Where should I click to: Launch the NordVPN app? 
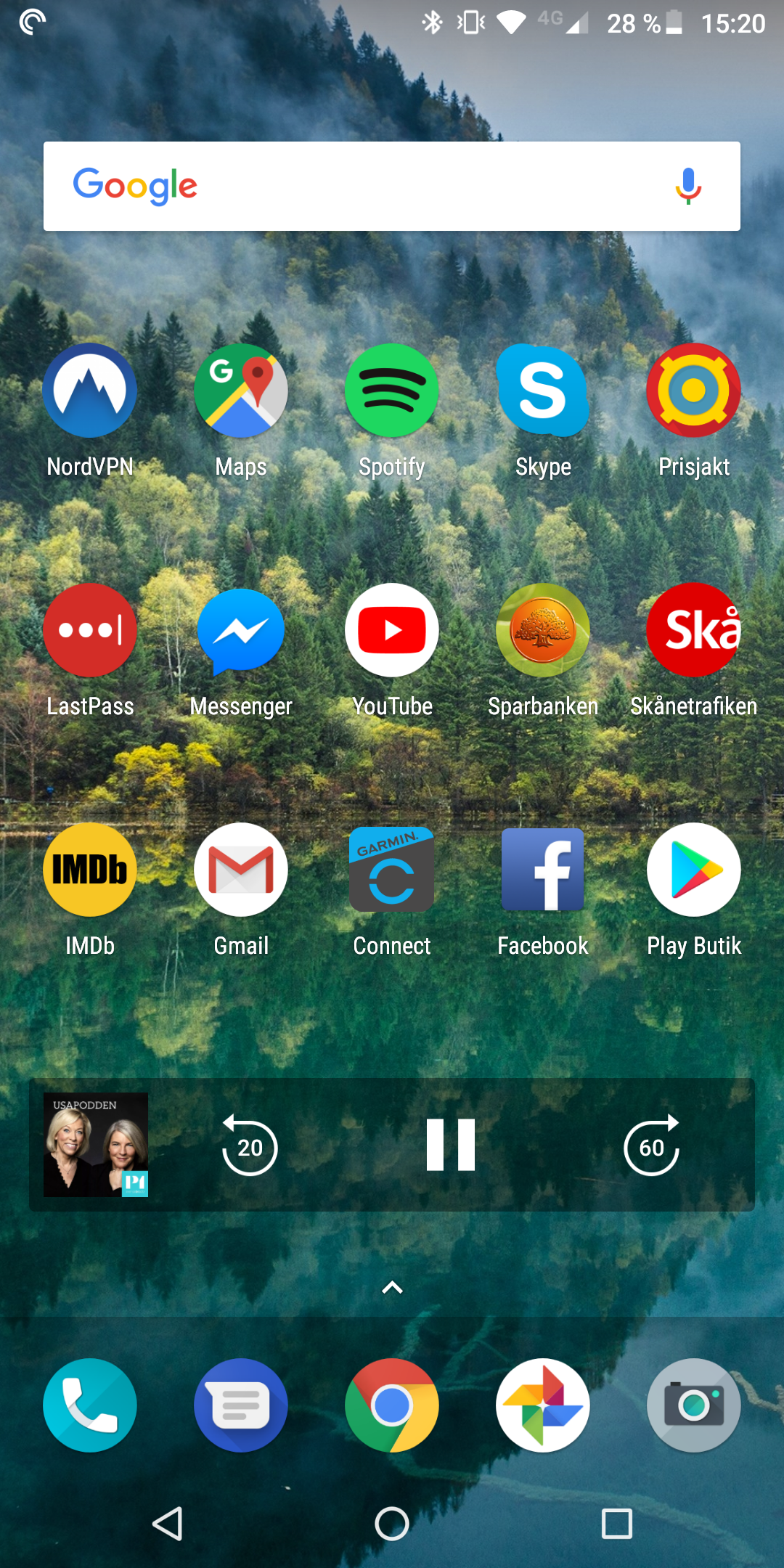pyautogui.click(x=90, y=391)
